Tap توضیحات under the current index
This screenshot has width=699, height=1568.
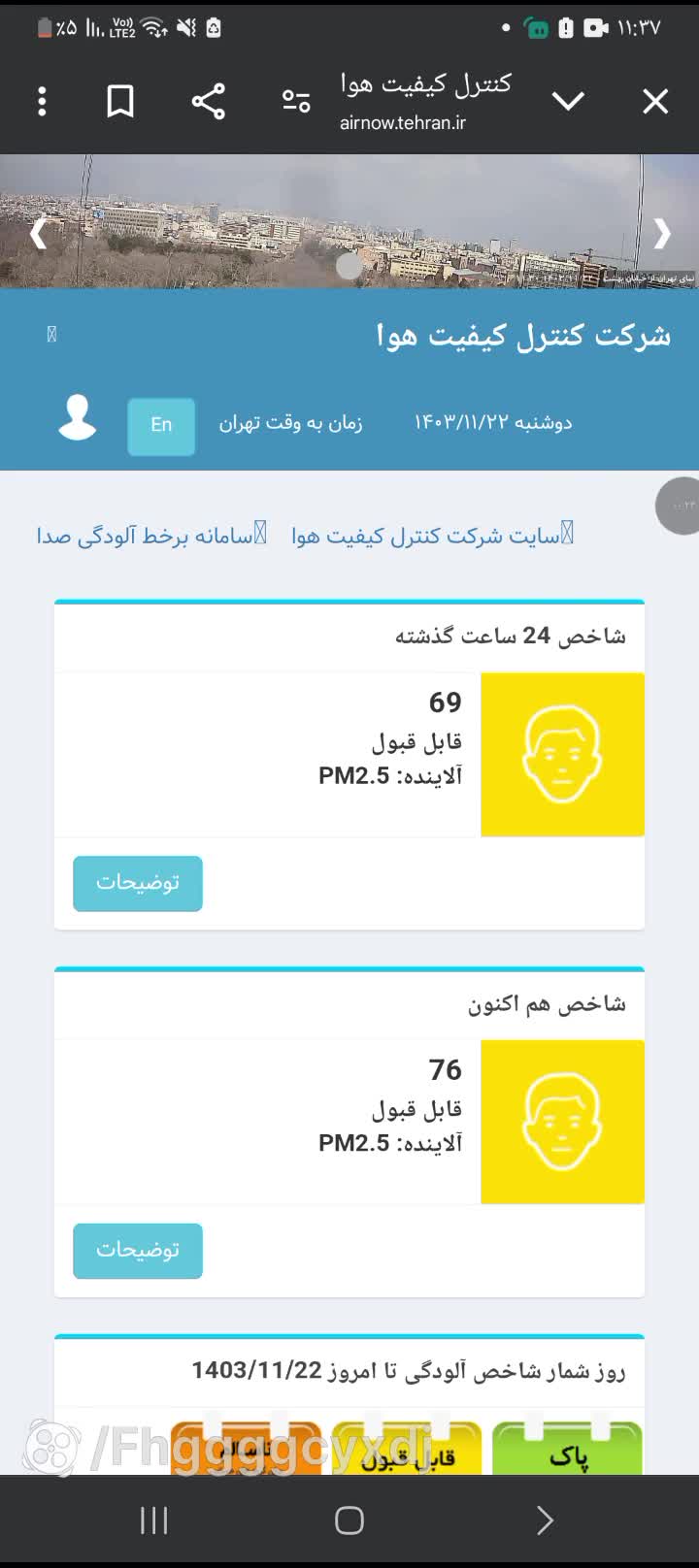point(138,1250)
